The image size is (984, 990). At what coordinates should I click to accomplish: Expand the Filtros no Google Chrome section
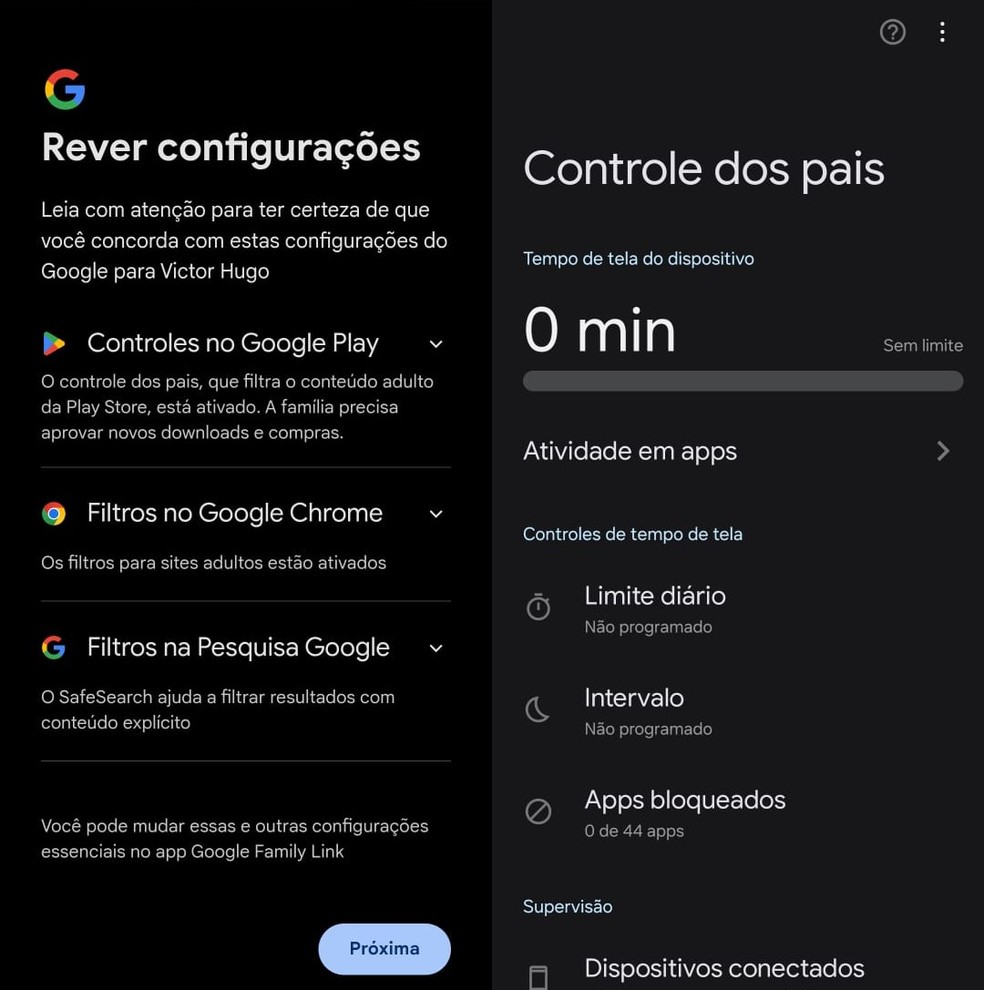click(436, 513)
